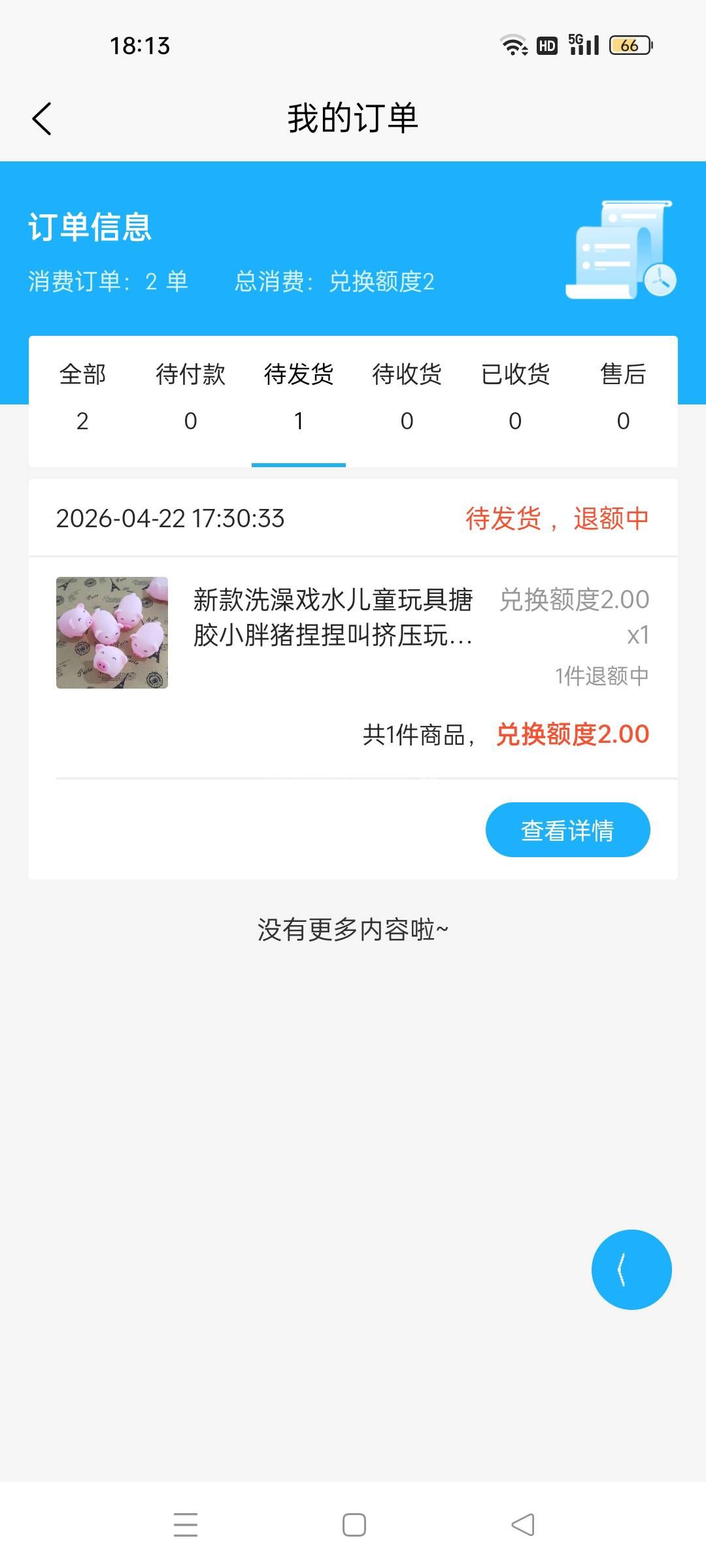This screenshot has height=1568, width=706.
Task: Expand the blue floating side button
Action: coord(631,1269)
